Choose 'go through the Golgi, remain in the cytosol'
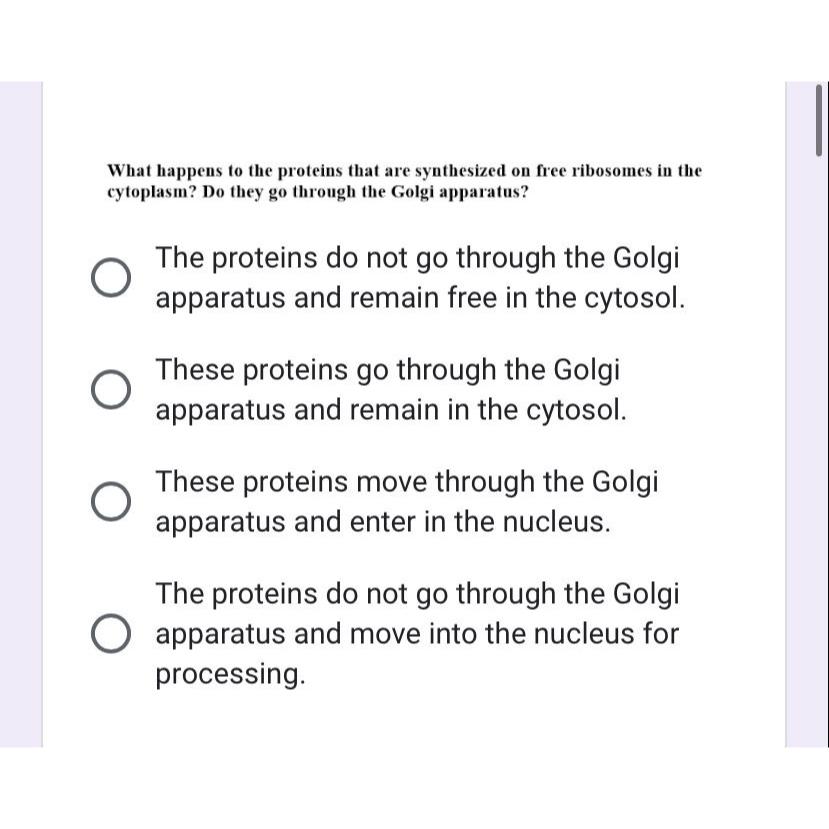Screen dimensions: 829x829 tap(111, 389)
